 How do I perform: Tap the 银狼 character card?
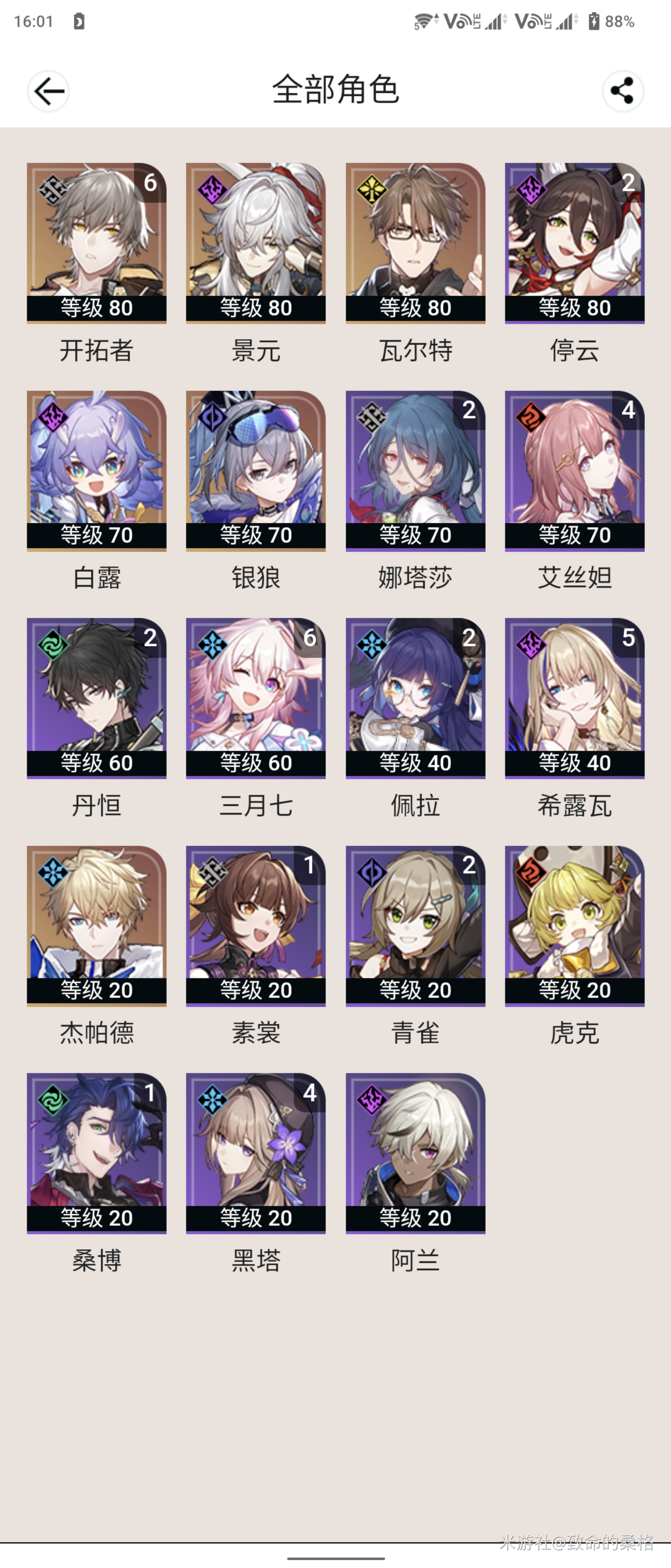pos(256,470)
